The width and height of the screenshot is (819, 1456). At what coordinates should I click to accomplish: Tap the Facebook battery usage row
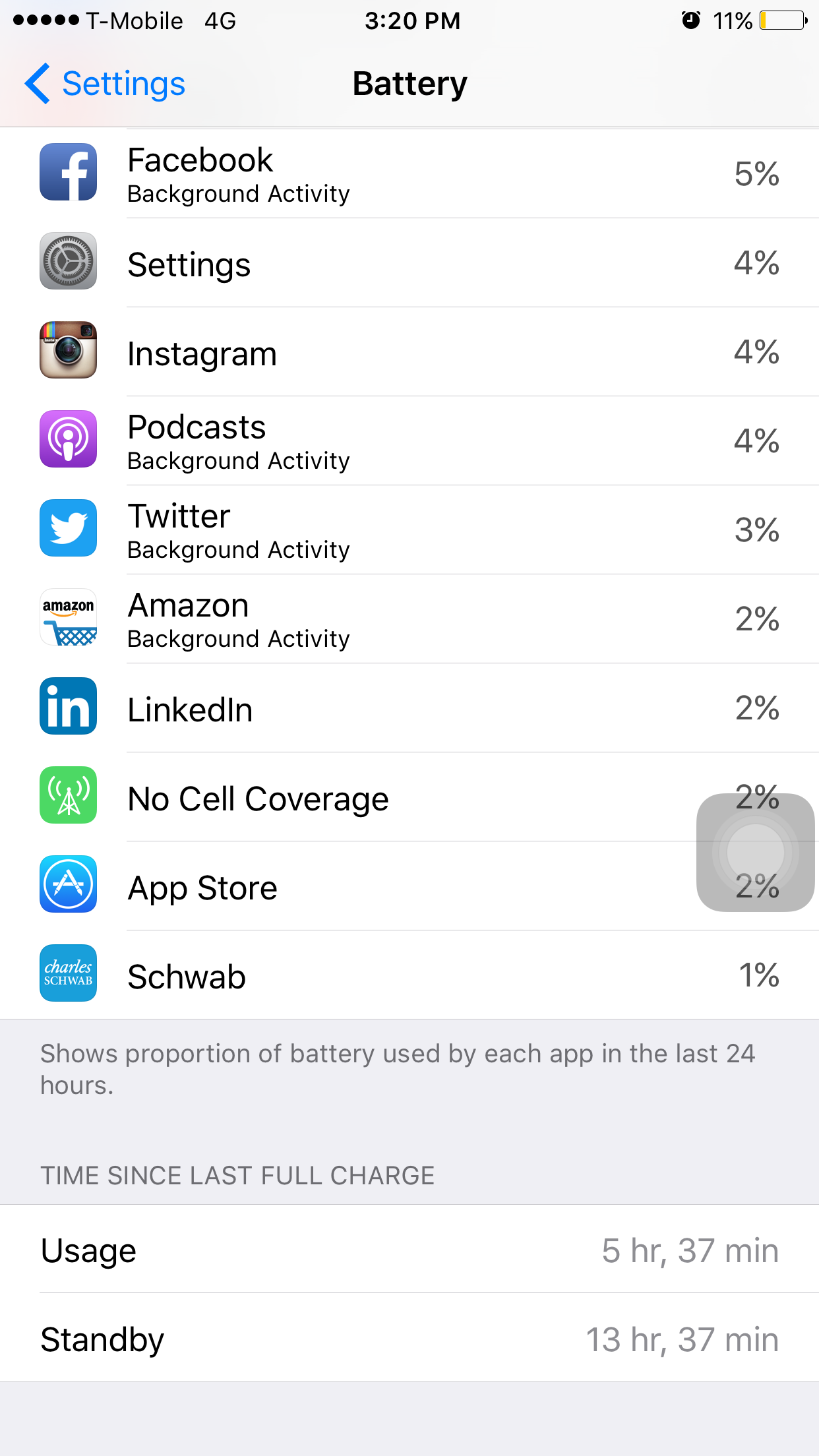click(409, 174)
